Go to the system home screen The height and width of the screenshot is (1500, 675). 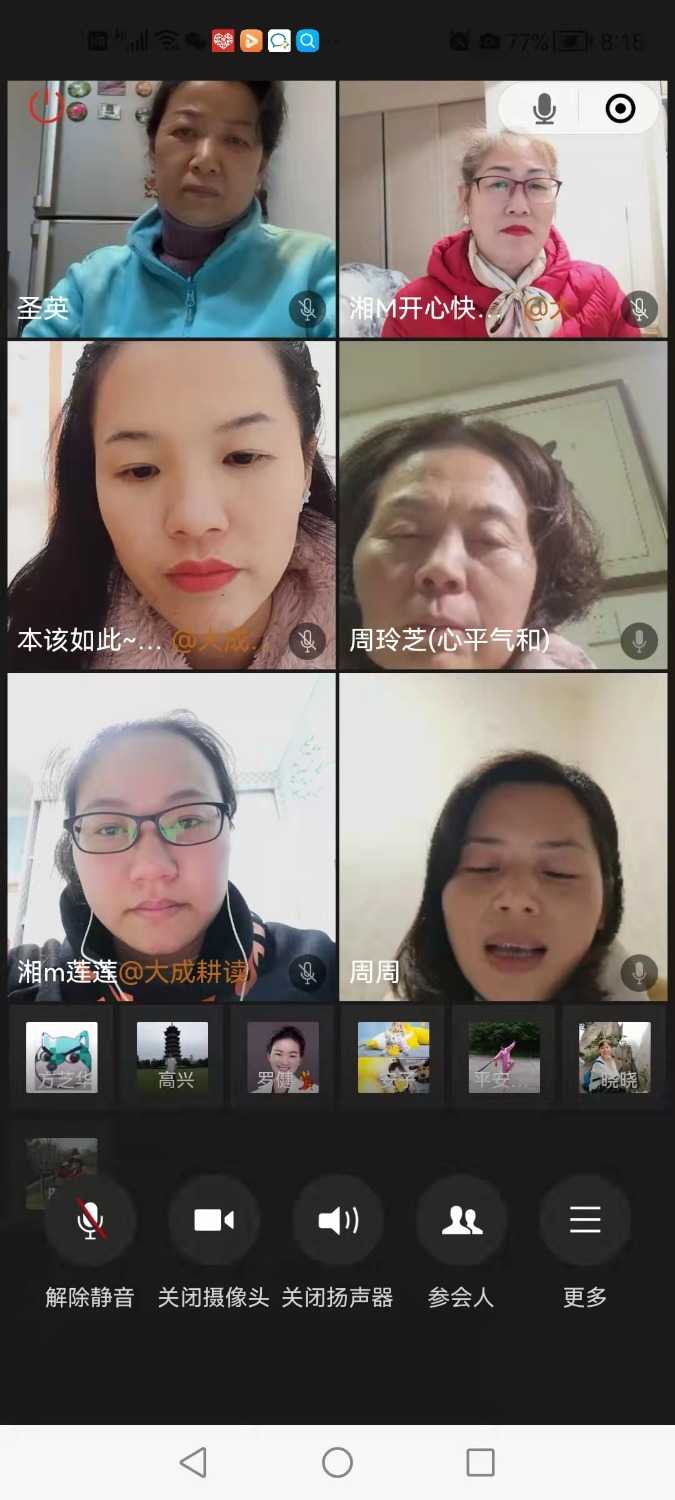point(337,1462)
